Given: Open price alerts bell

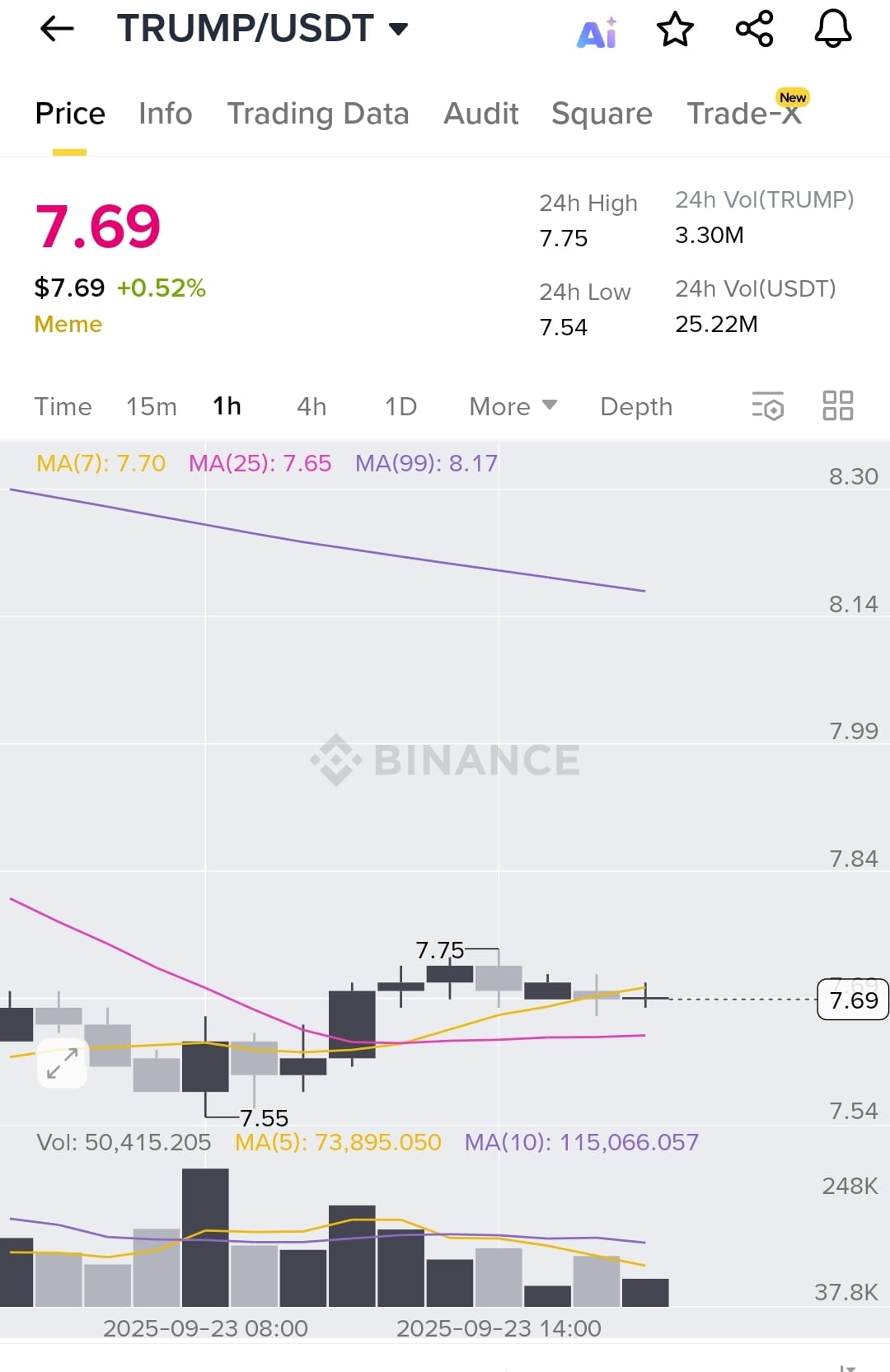Looking at the screenshot, I should (x=833, y=29).
